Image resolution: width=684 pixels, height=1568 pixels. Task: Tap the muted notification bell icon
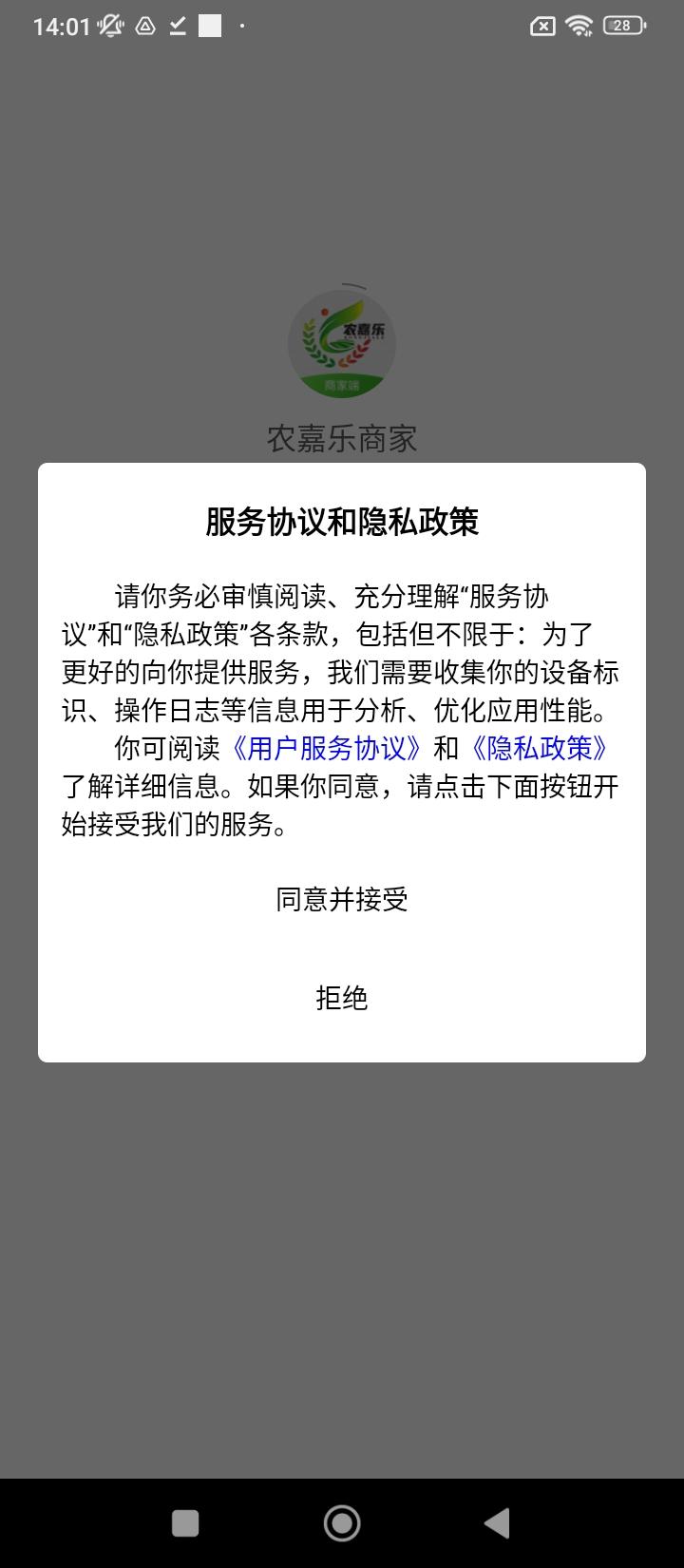tap(107, 26)
